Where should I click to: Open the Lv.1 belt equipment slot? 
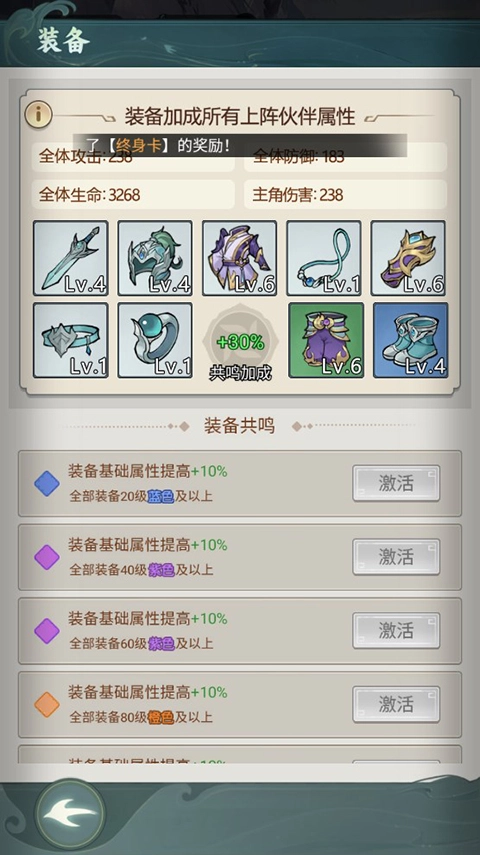(x=70, y=340)
